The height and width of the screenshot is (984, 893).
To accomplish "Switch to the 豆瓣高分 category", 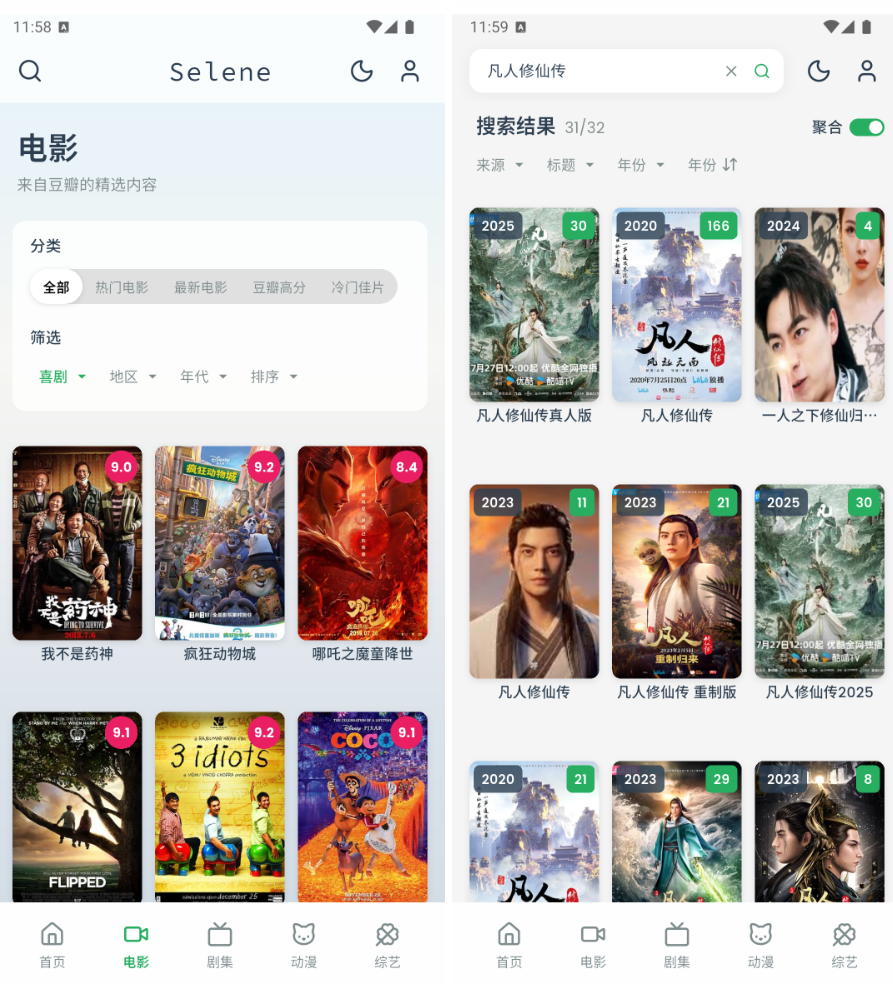I will coord(279,287).
